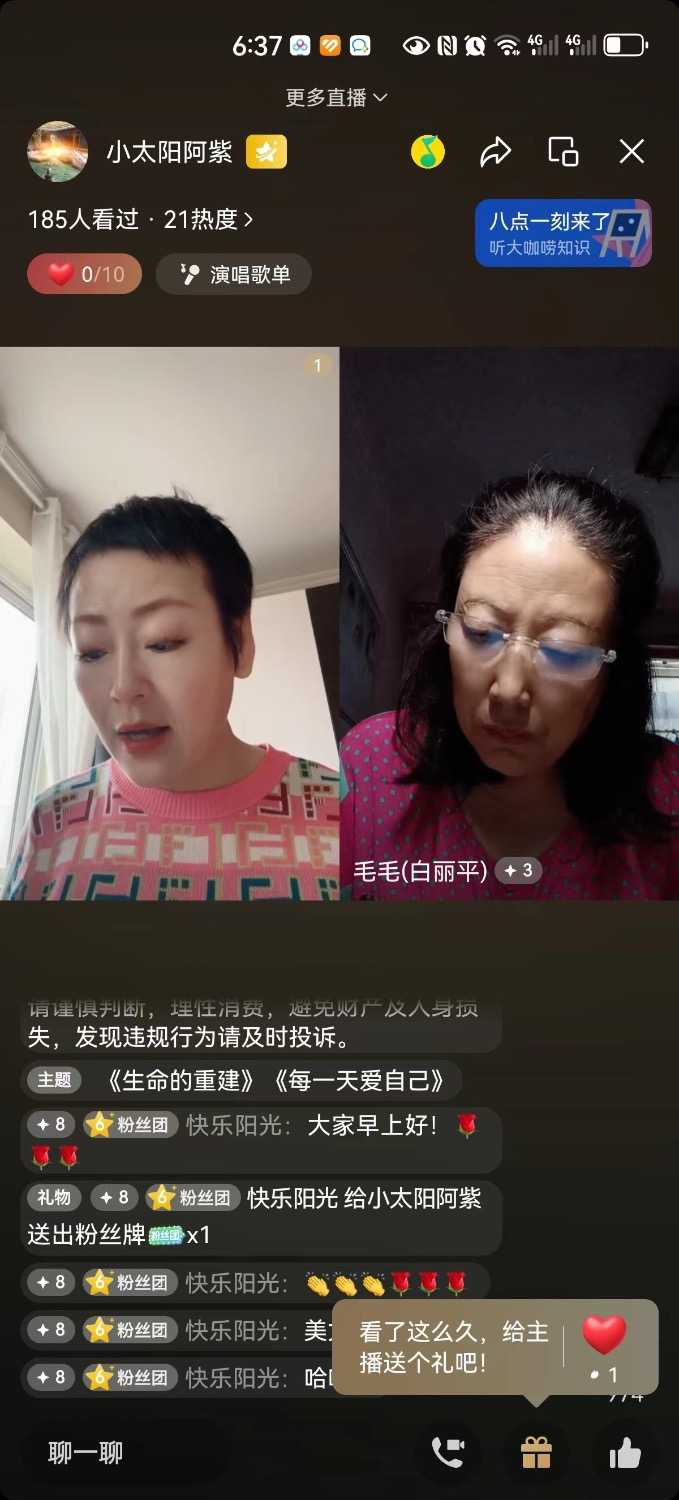Image resolution: width=679 pixels, height=1500 pixels.
Task: Switch to floating window mode
Action: click(x=563, y=152)
